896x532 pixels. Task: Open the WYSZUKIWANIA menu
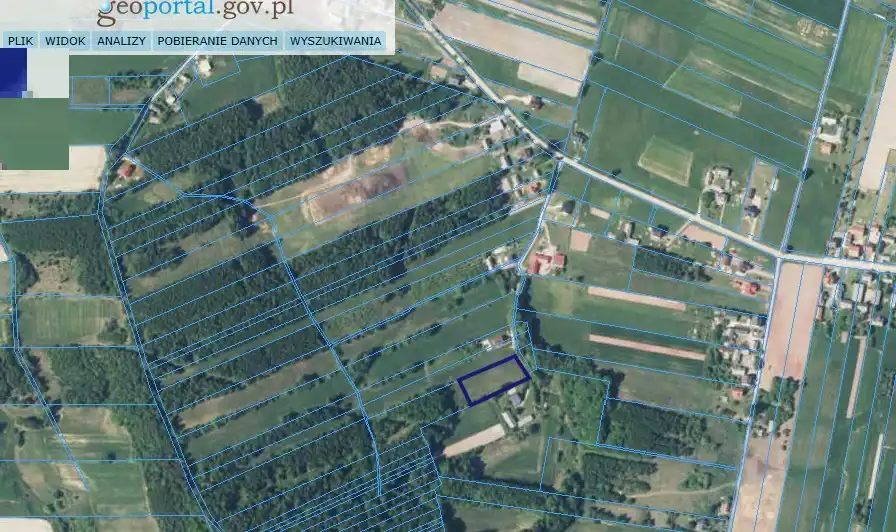pos(335,41)
